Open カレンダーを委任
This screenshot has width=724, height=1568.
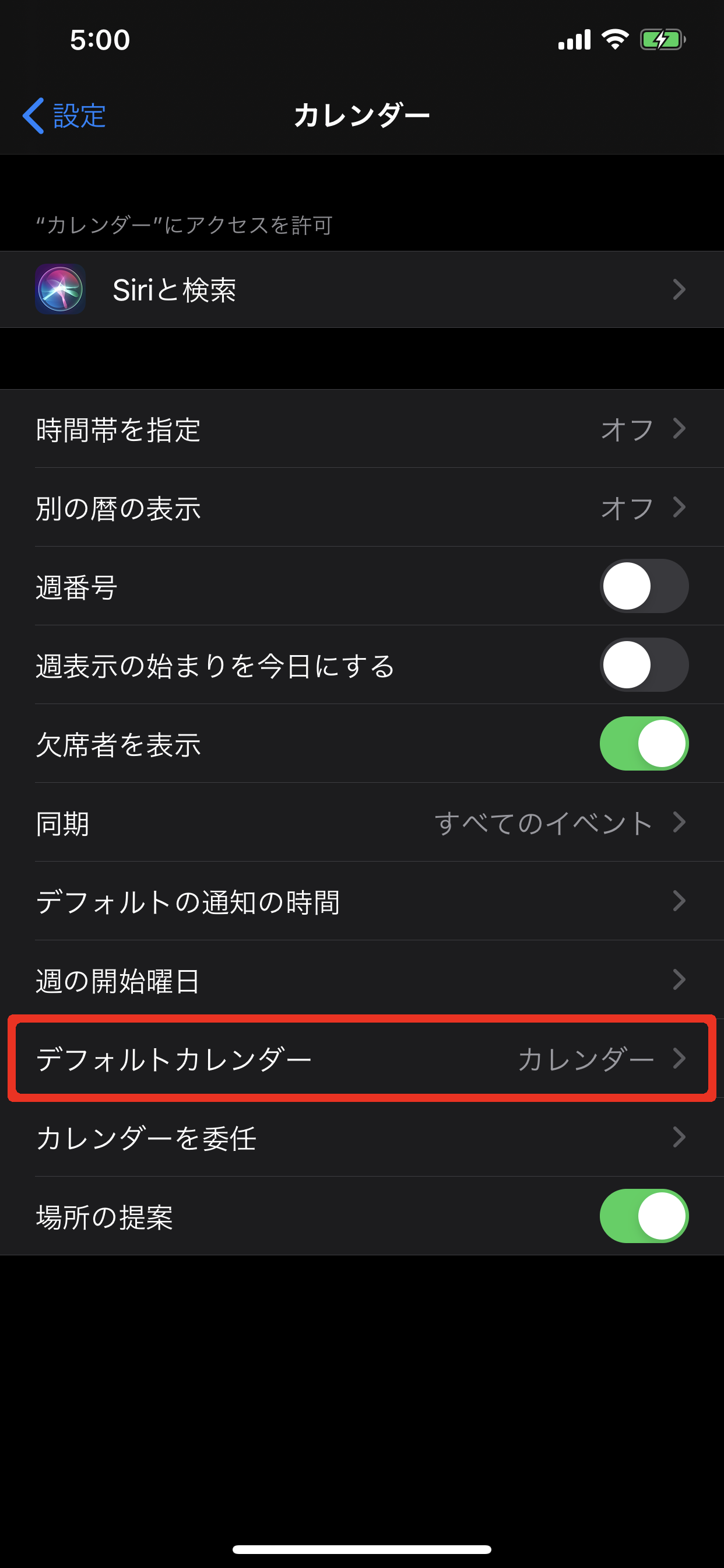point(361,1137)
